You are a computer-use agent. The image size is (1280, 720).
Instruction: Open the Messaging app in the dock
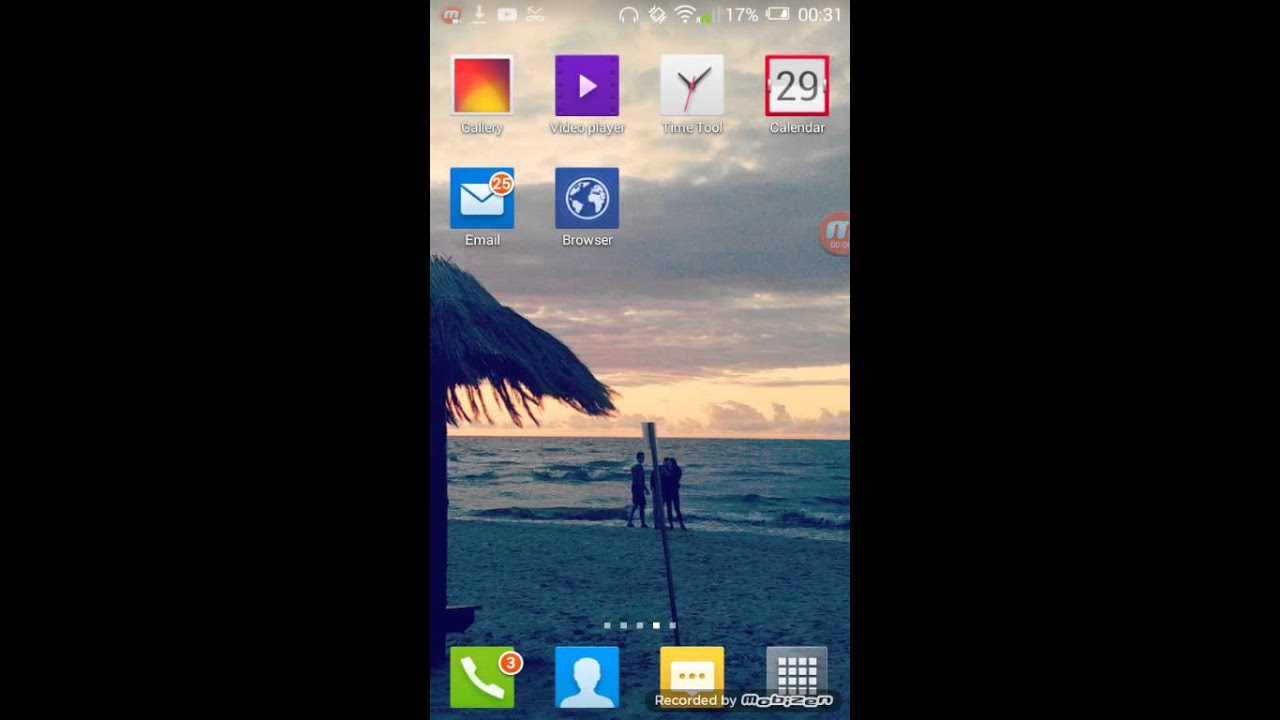[692, 672]
